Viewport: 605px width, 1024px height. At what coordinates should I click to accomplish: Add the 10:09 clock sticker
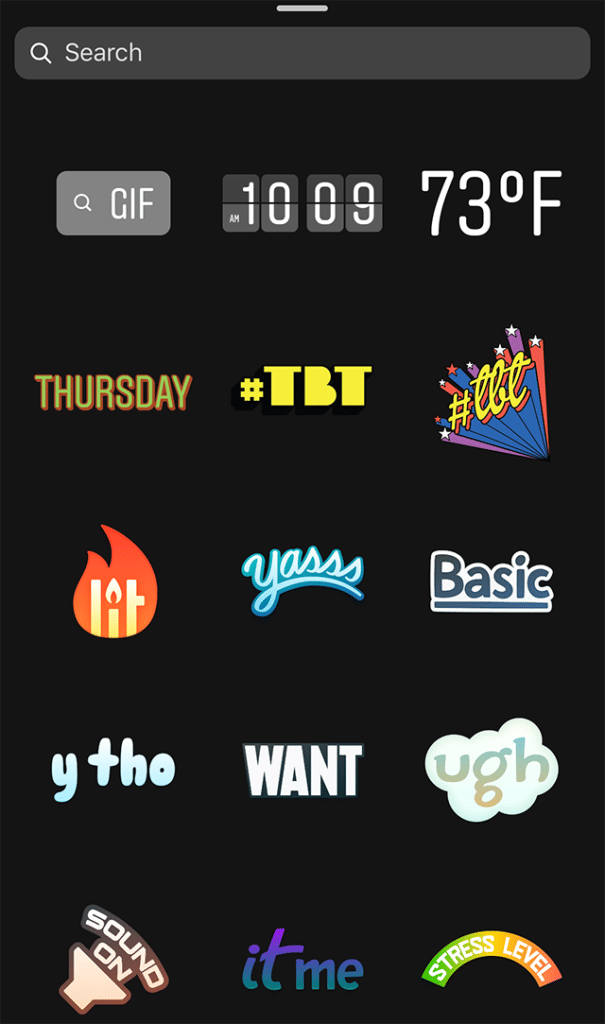(x=302, y=203)
